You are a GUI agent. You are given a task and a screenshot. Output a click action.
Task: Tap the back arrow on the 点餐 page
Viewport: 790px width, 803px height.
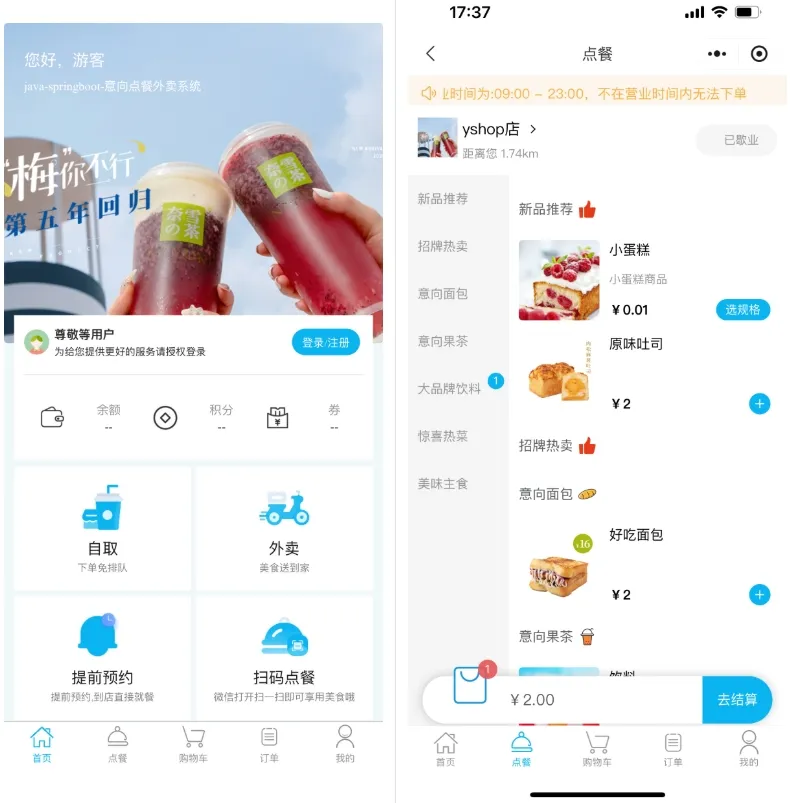tap(428, 53)
